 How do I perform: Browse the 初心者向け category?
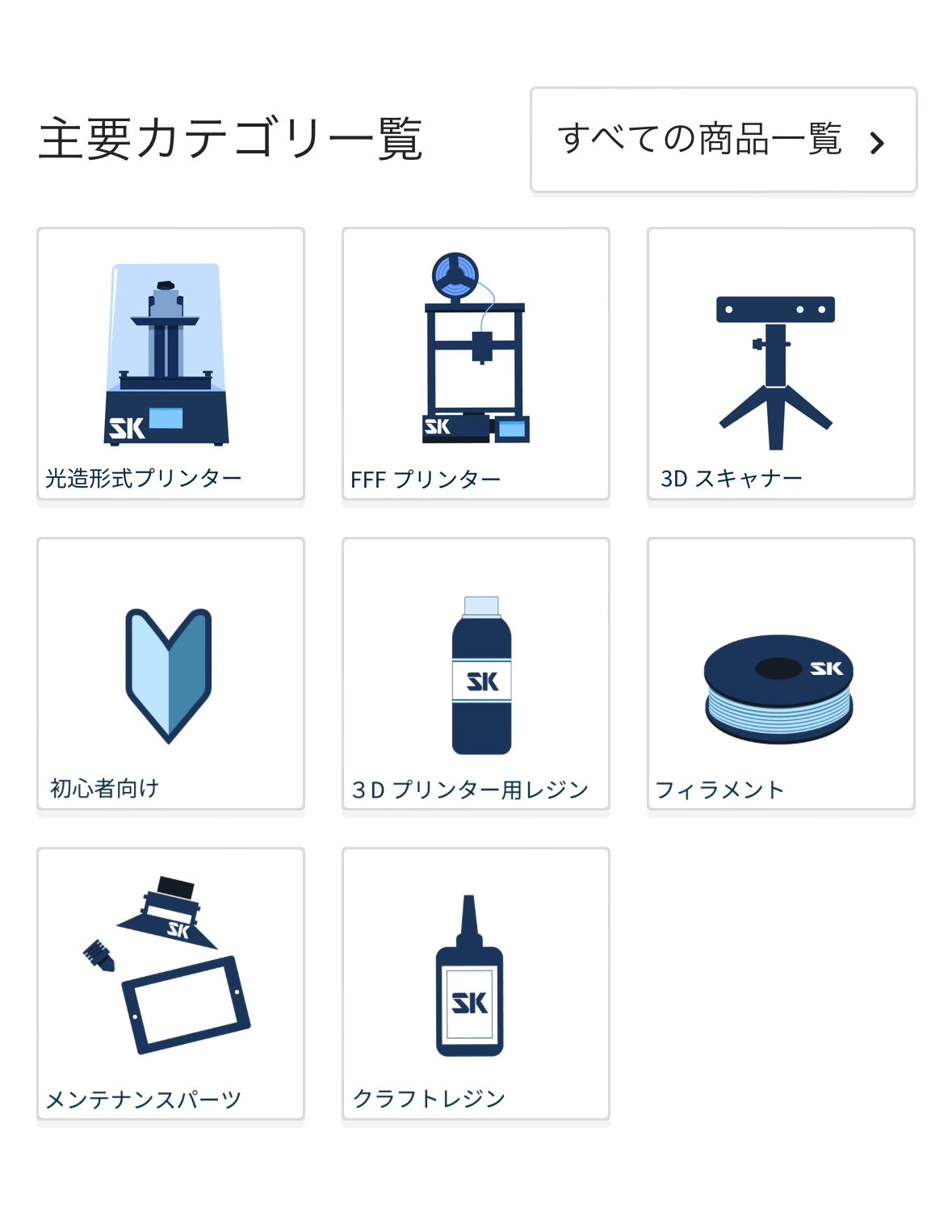coord(170,674)
